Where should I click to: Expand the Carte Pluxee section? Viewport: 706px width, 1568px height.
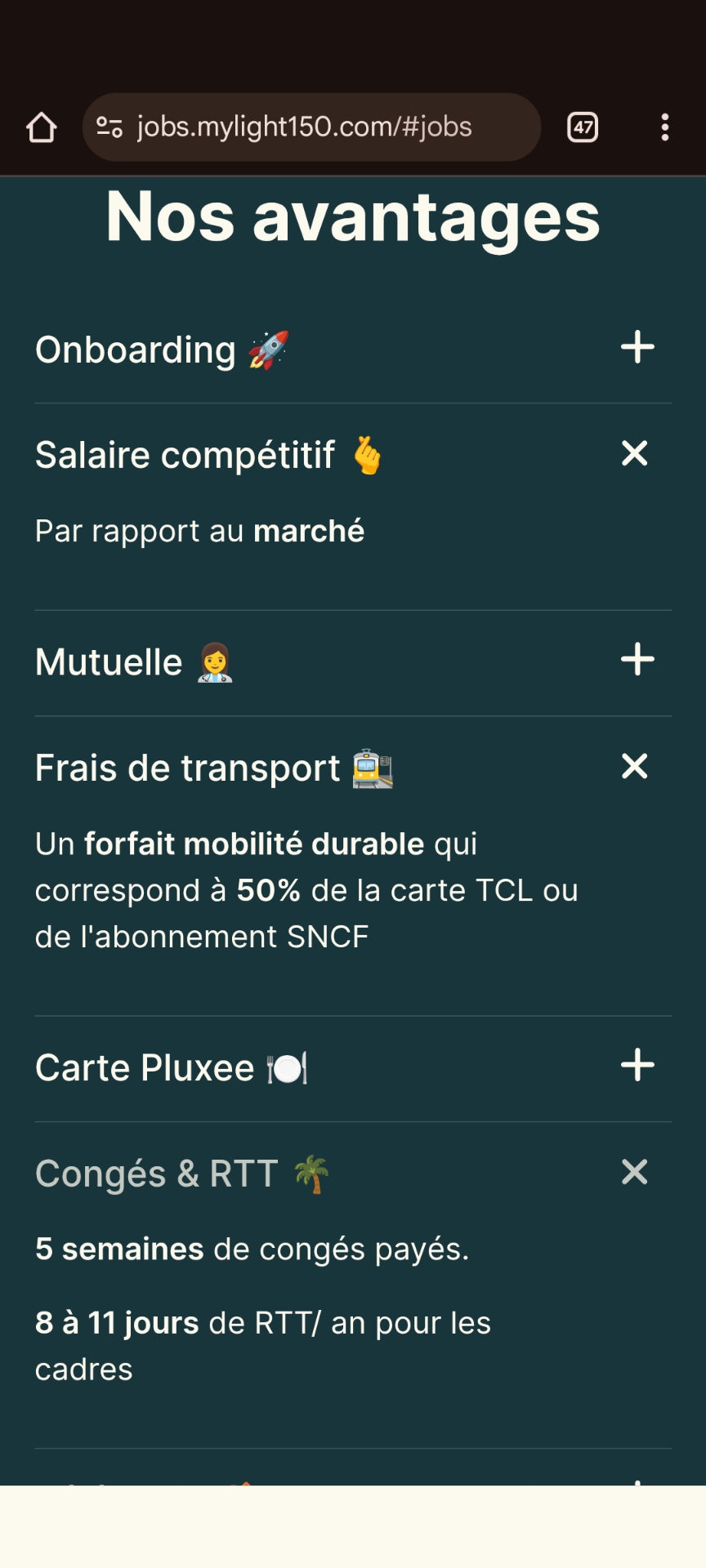(x=637, y=1065)
